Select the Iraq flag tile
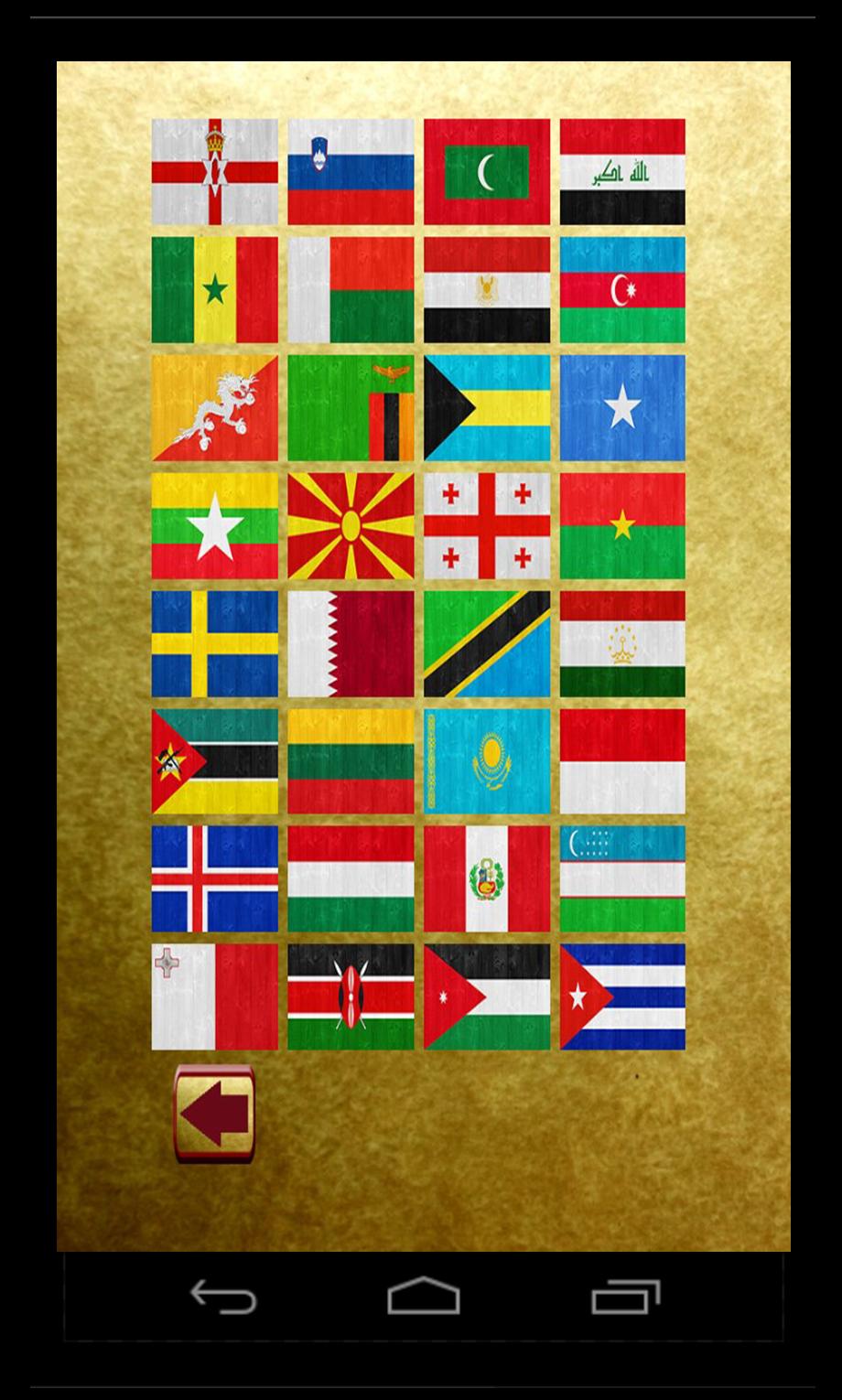The image size is (842, 1400). [x=622, y=171]
